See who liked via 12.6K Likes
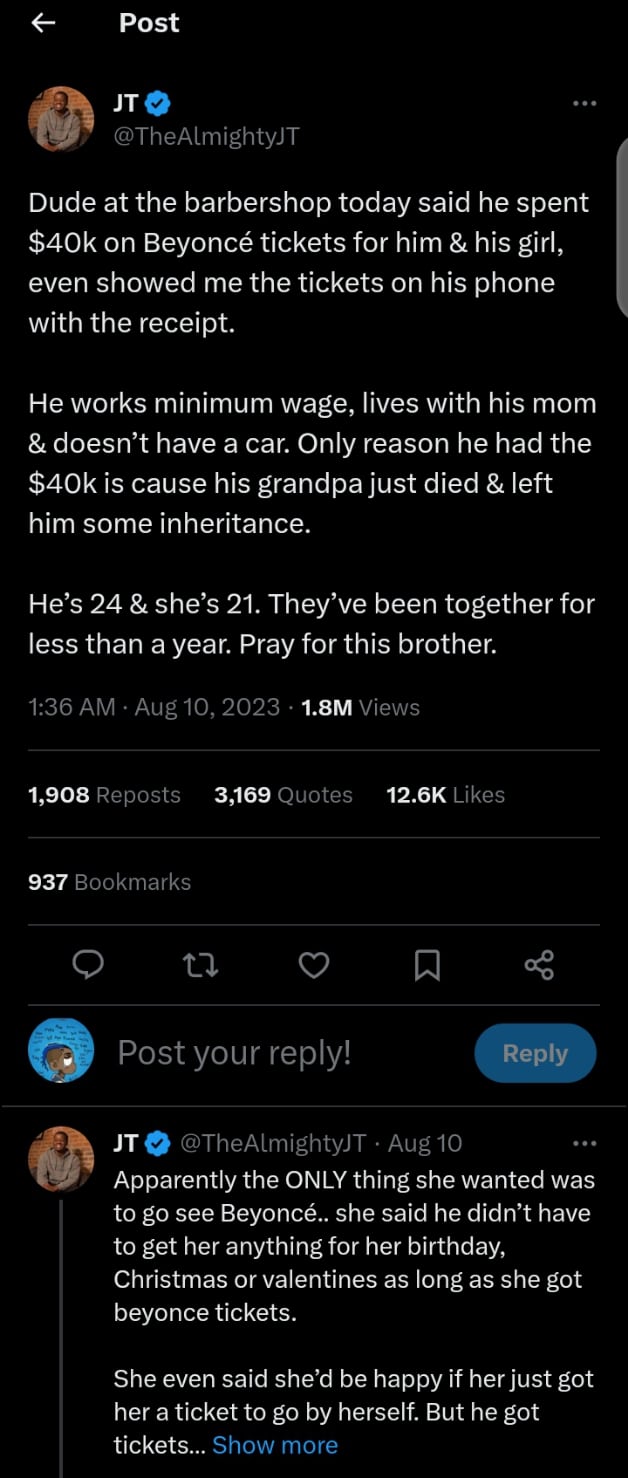628x1478 pixels. coord(445,795)
